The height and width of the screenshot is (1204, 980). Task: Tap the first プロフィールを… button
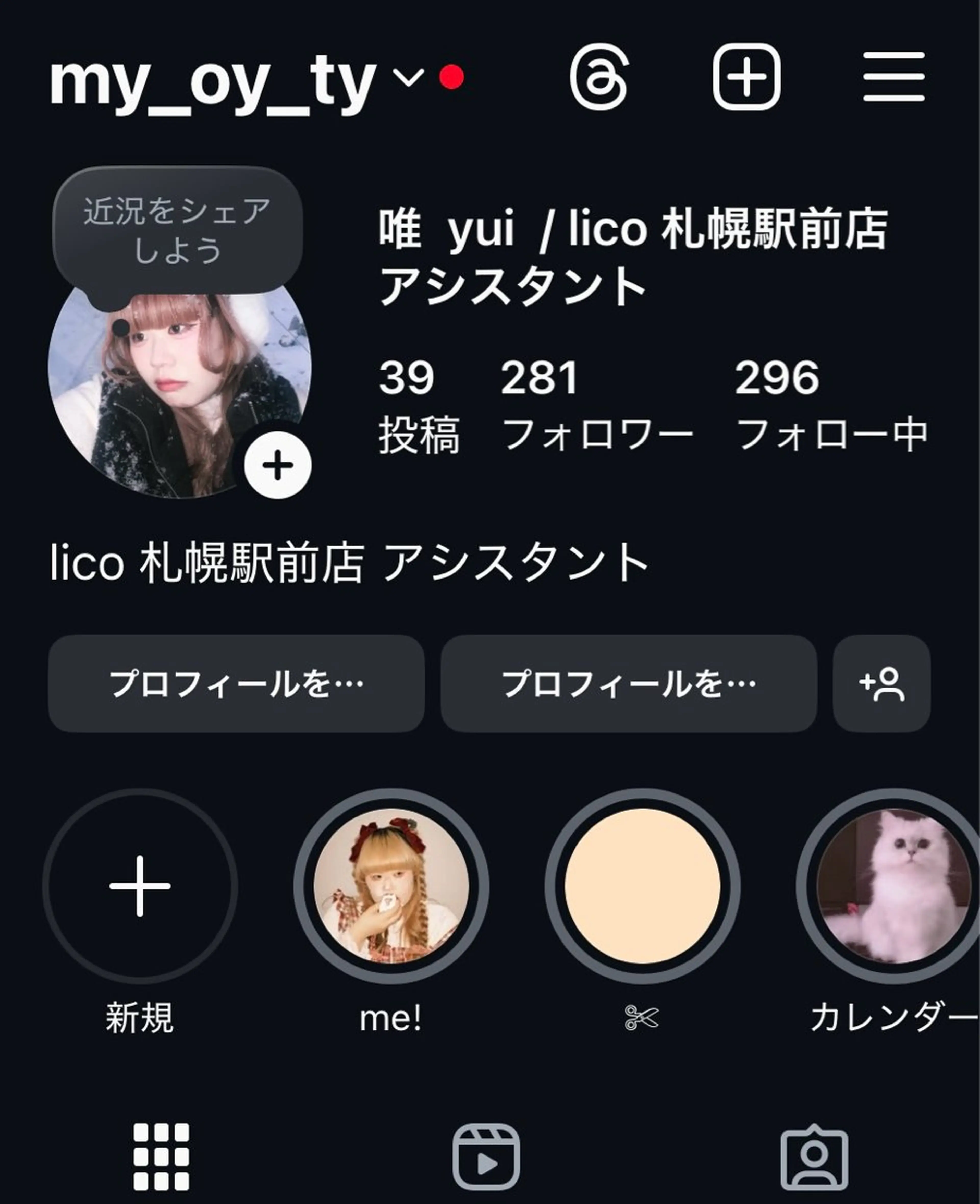point(236,683)
